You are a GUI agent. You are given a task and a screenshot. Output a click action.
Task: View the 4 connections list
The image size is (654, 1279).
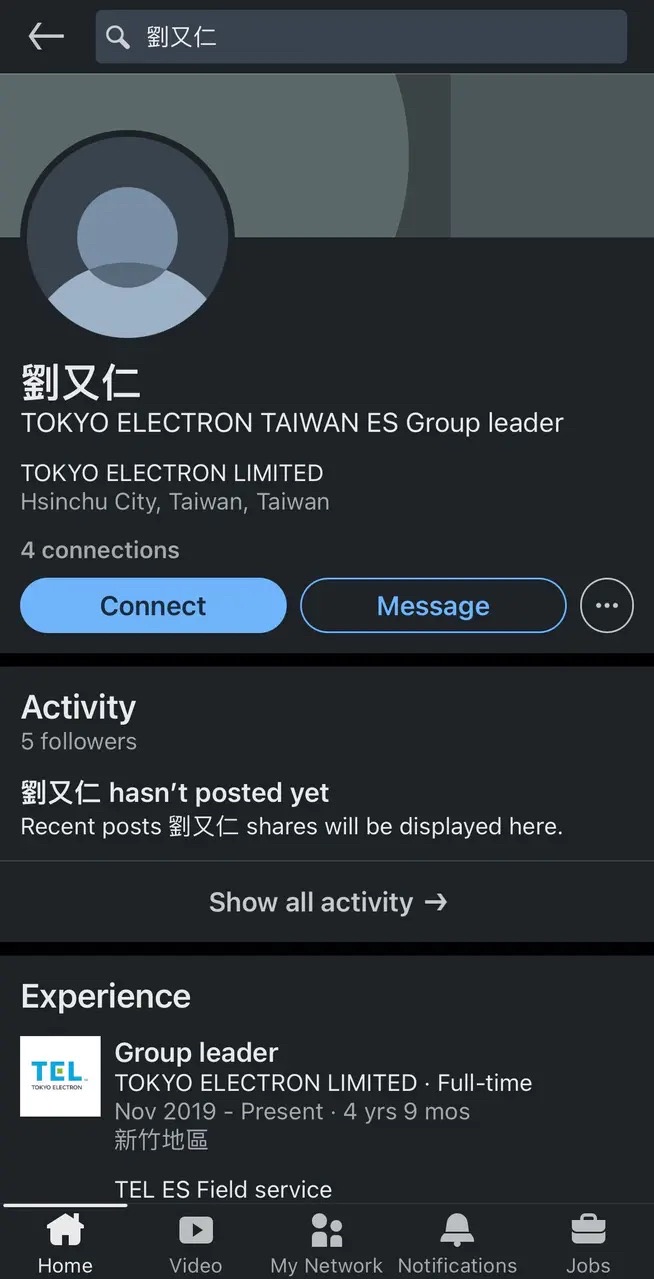(100, 550)
